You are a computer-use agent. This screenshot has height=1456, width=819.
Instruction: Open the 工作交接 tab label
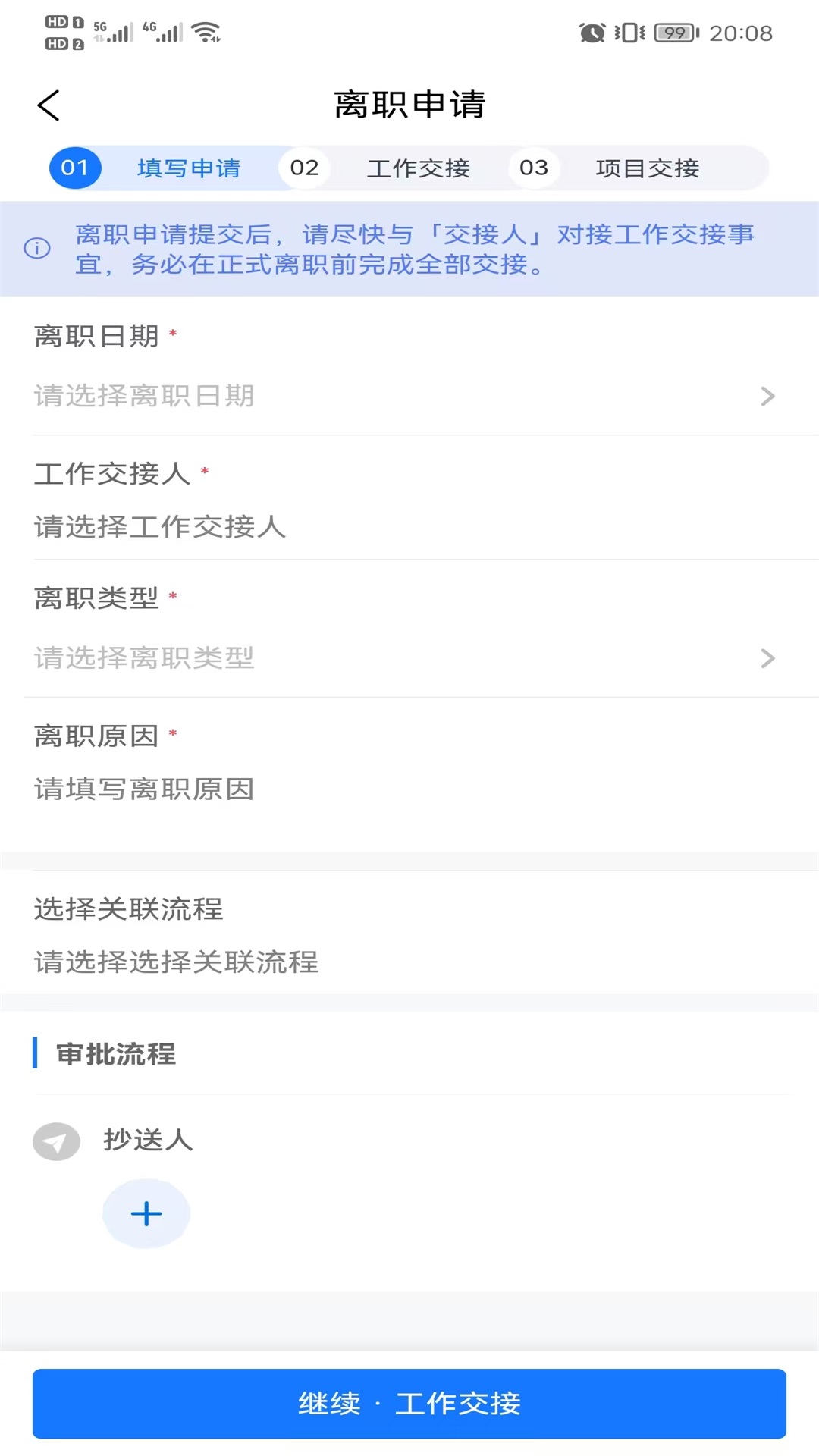pyautogui.click(x=419, y=168)
